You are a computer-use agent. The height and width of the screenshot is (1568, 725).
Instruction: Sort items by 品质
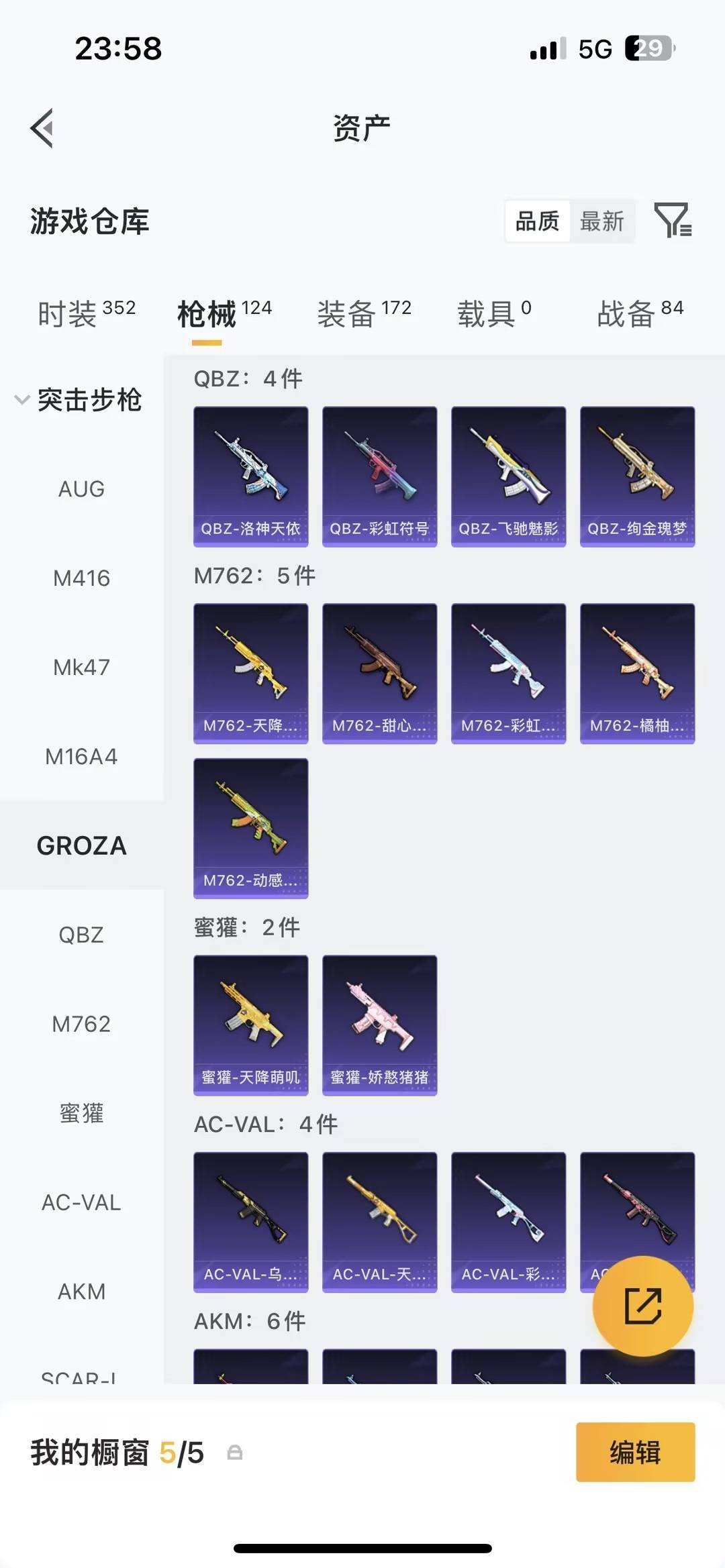[x=537, y=221]
